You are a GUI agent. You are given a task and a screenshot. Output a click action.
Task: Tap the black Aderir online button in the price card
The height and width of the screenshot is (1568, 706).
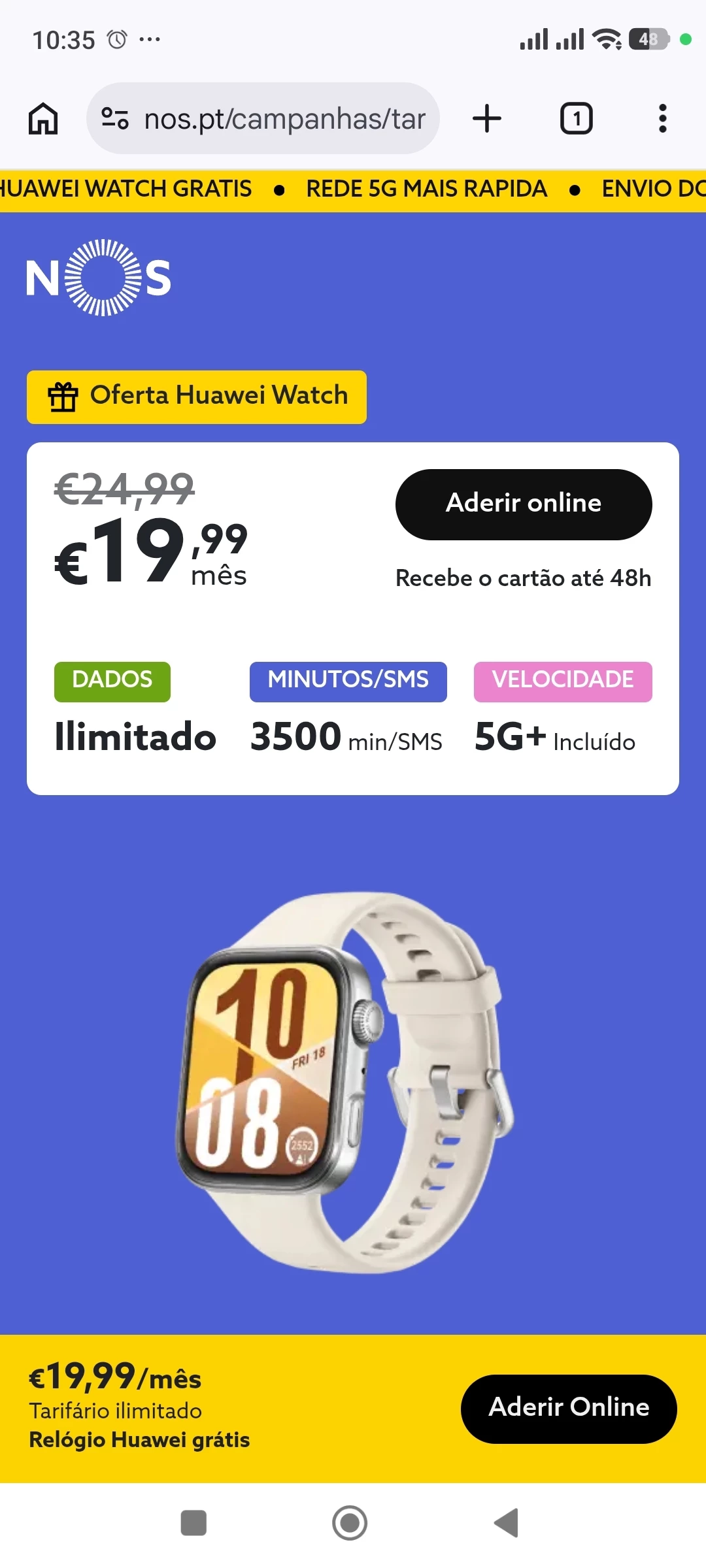tap(524, 504)
